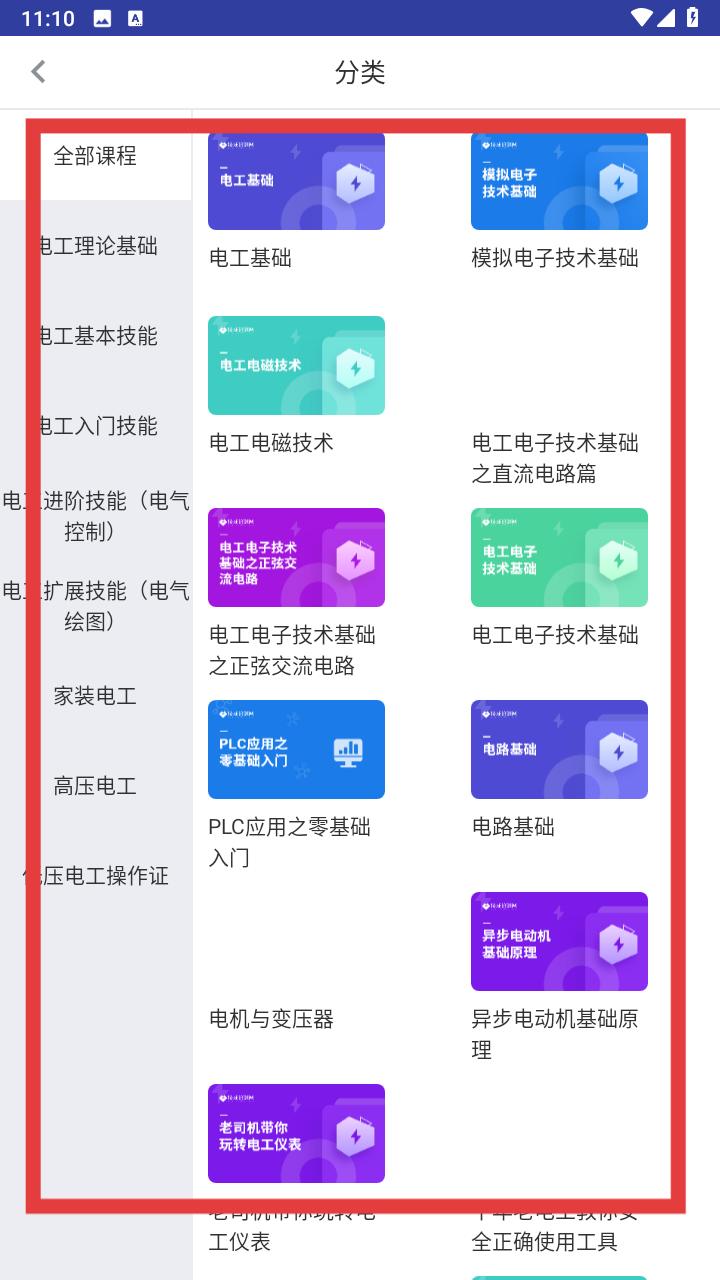Open the 电工入门技能 category
The height and width of the screenshot is (1280, 720).
[95, 426]
